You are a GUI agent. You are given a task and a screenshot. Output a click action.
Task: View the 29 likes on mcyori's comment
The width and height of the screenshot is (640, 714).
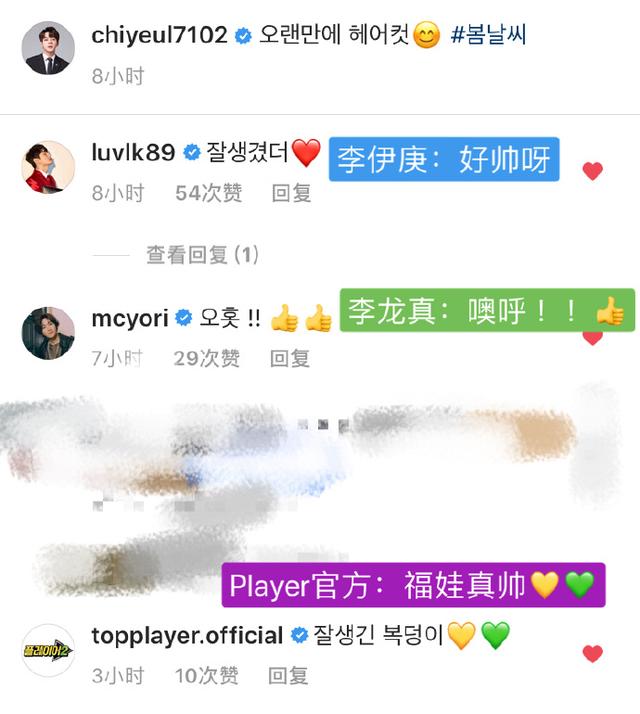(206, 358)
